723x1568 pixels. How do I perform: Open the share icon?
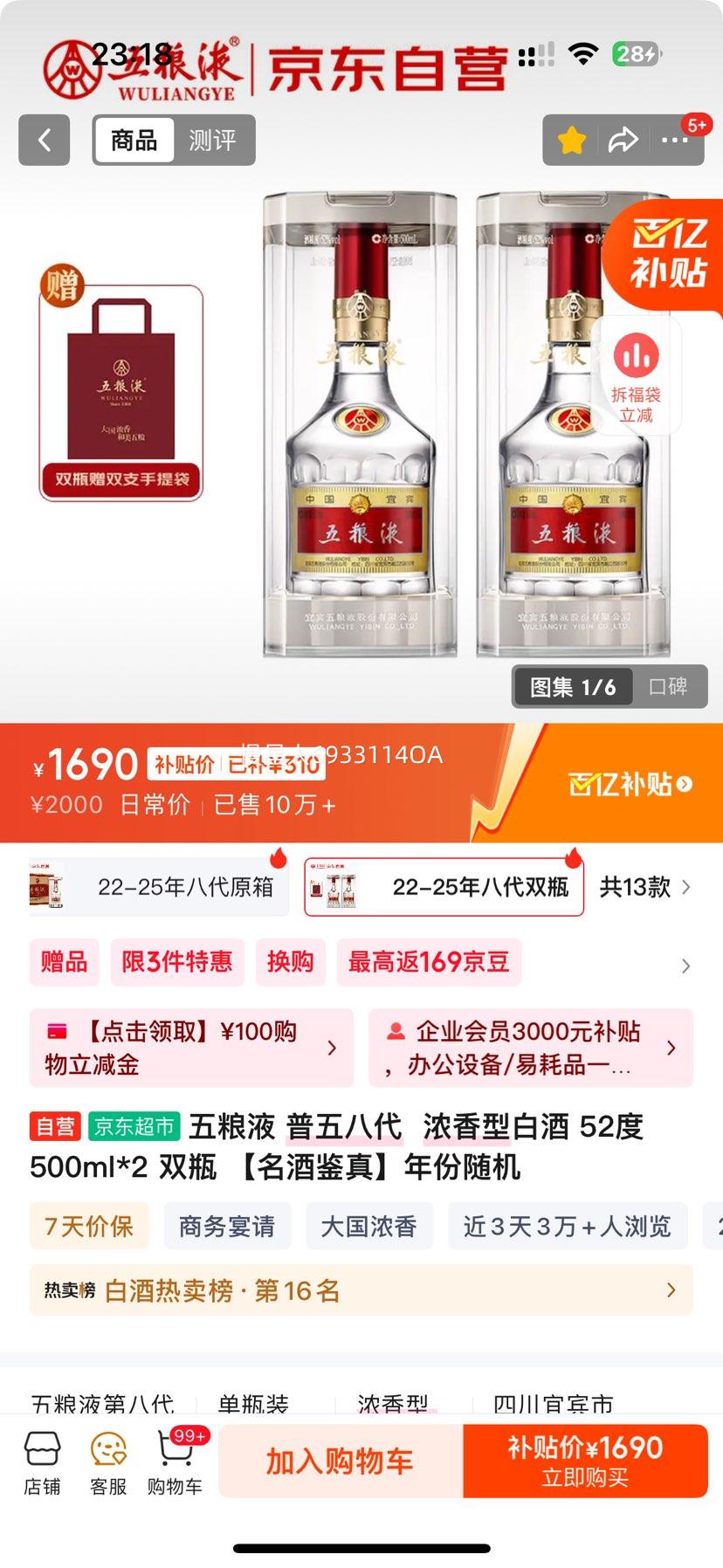click(623, 140)
